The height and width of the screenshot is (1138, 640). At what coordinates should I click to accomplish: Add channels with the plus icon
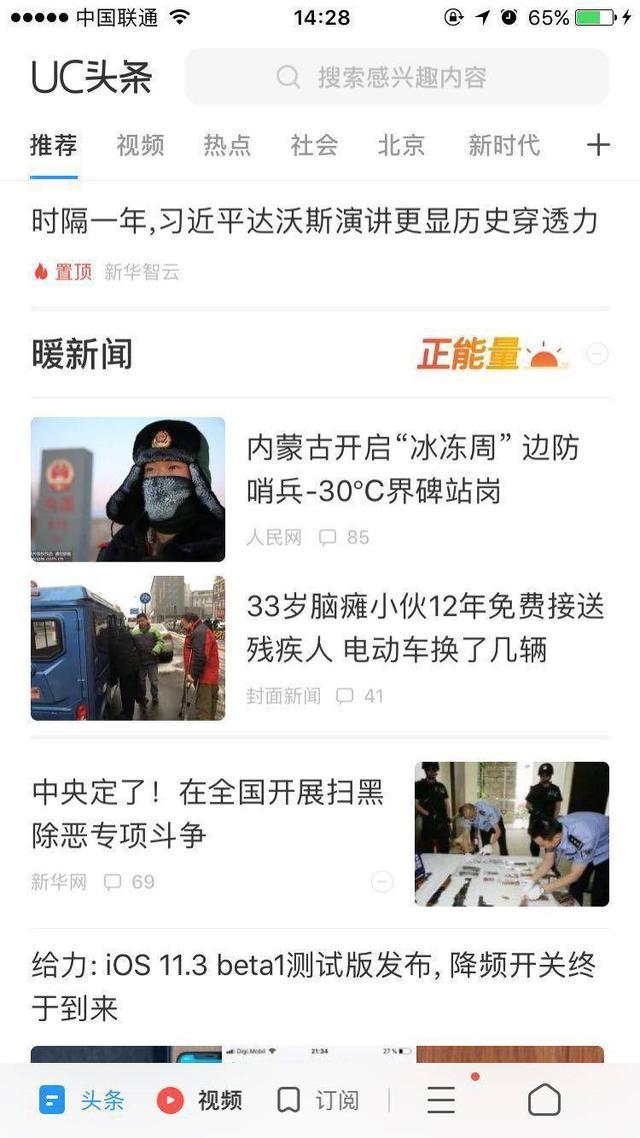(598, 145)
